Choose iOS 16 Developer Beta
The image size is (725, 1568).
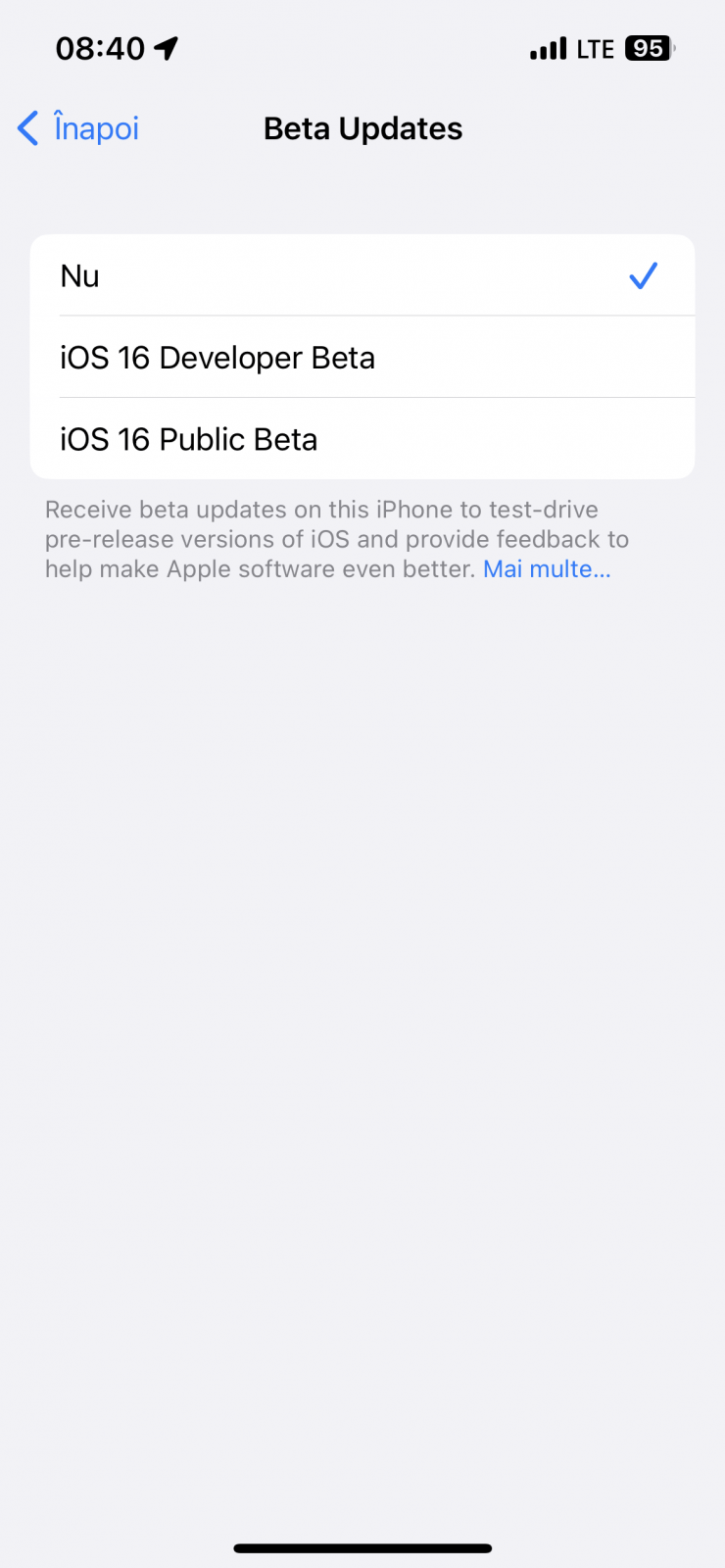362,357
